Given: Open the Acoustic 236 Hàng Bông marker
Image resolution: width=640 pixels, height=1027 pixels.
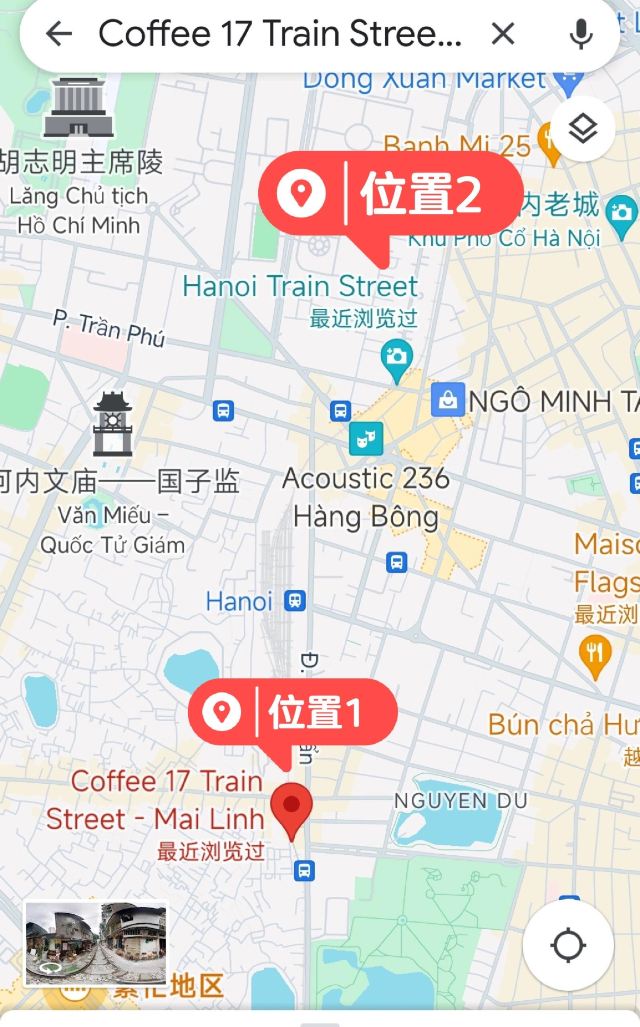Looking at the screenshot, I should coord(366,438).
